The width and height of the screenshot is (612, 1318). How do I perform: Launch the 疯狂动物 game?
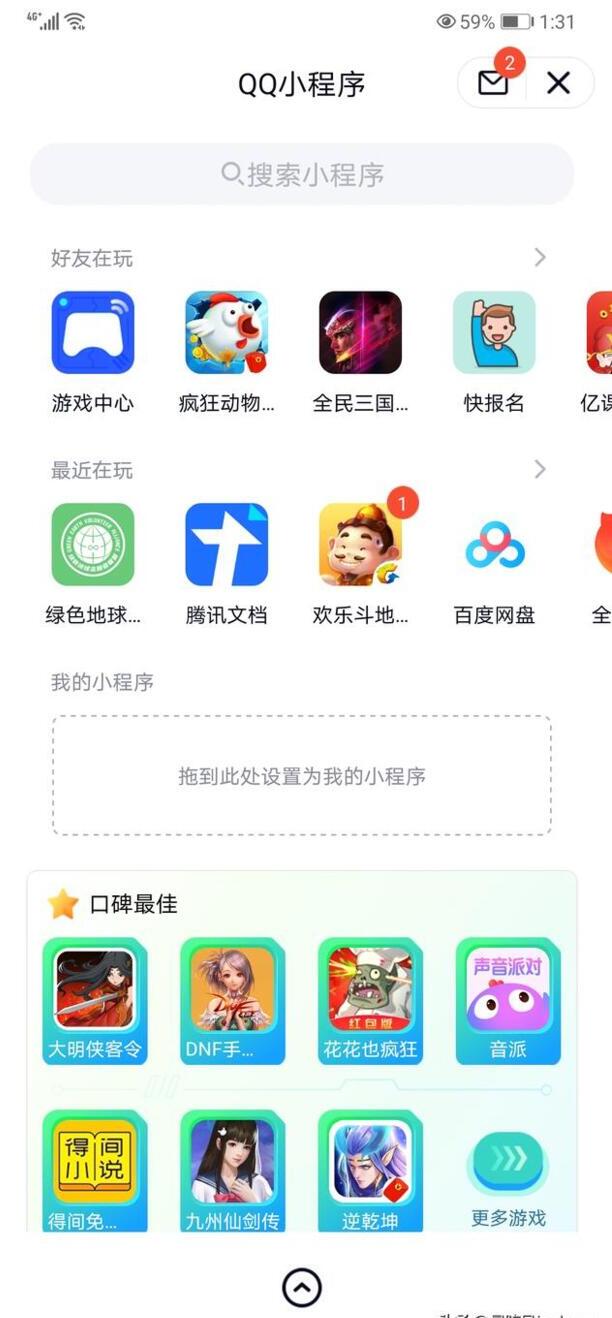point(227,333)
